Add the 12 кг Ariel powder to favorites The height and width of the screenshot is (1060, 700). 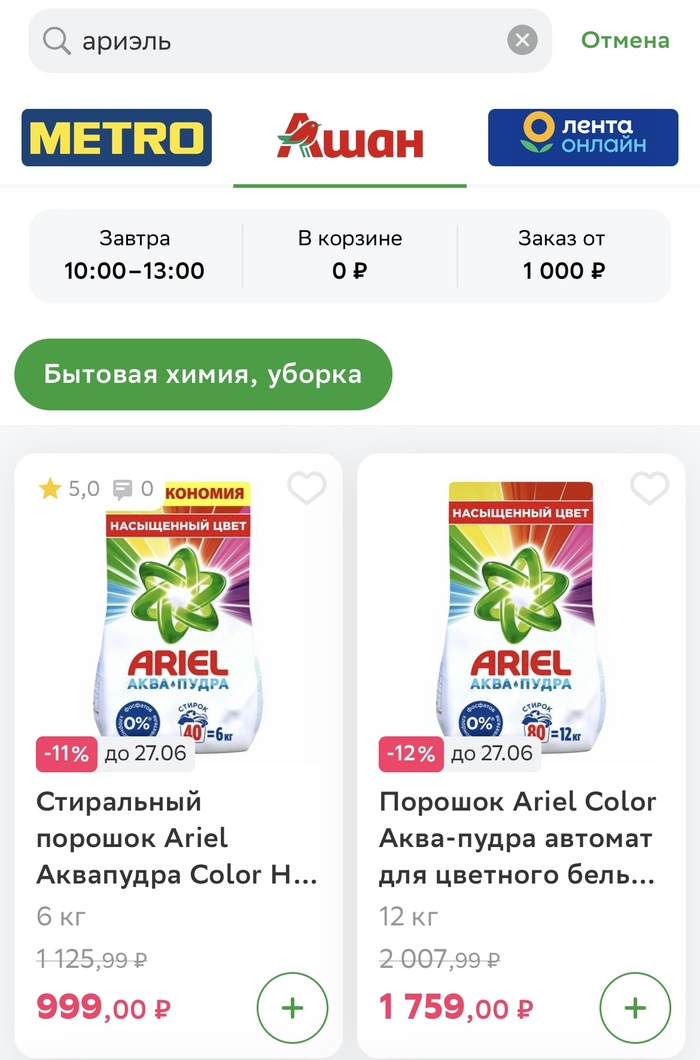click(650, 489)
